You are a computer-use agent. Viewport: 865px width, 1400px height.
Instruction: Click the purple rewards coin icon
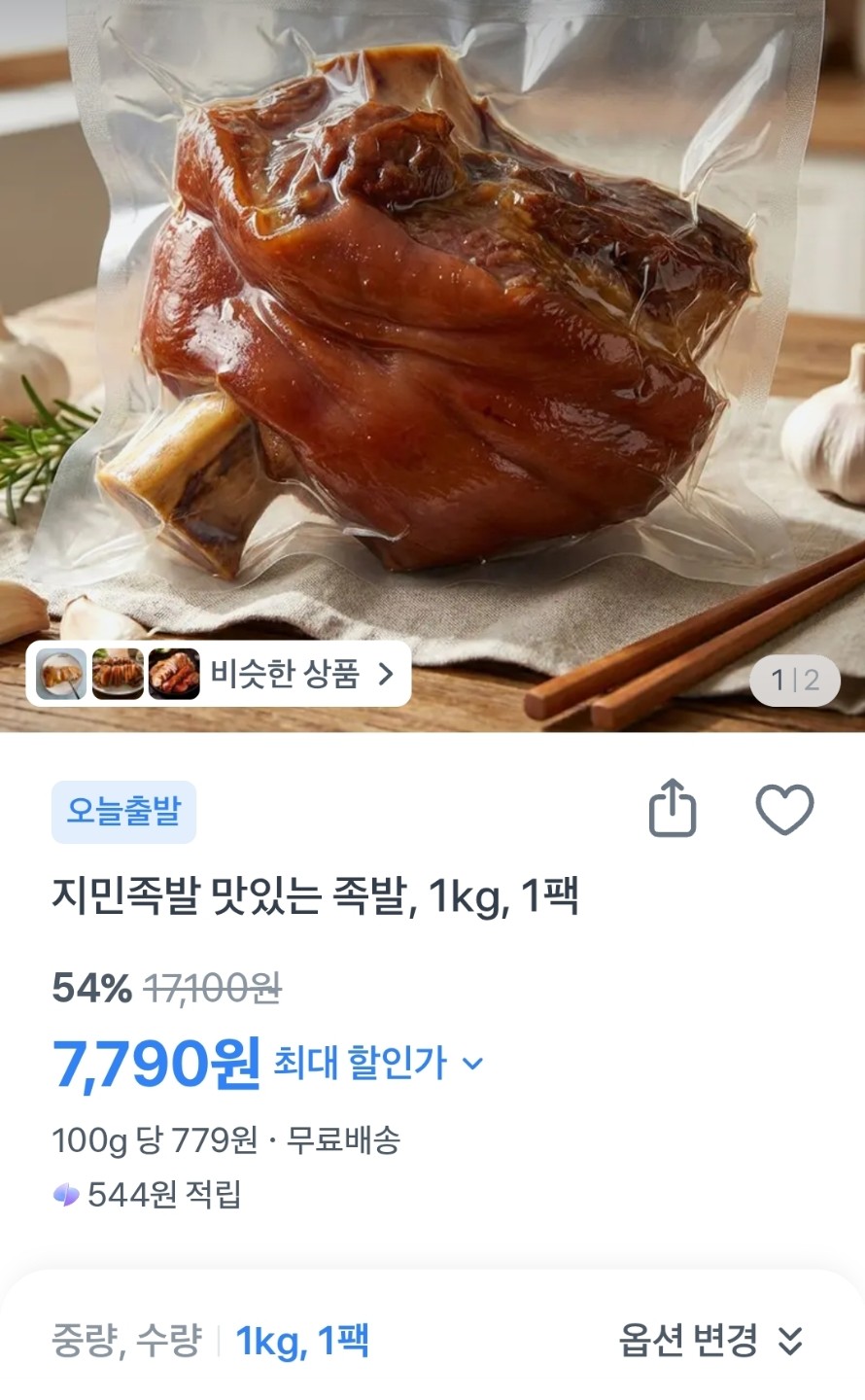65,1194
